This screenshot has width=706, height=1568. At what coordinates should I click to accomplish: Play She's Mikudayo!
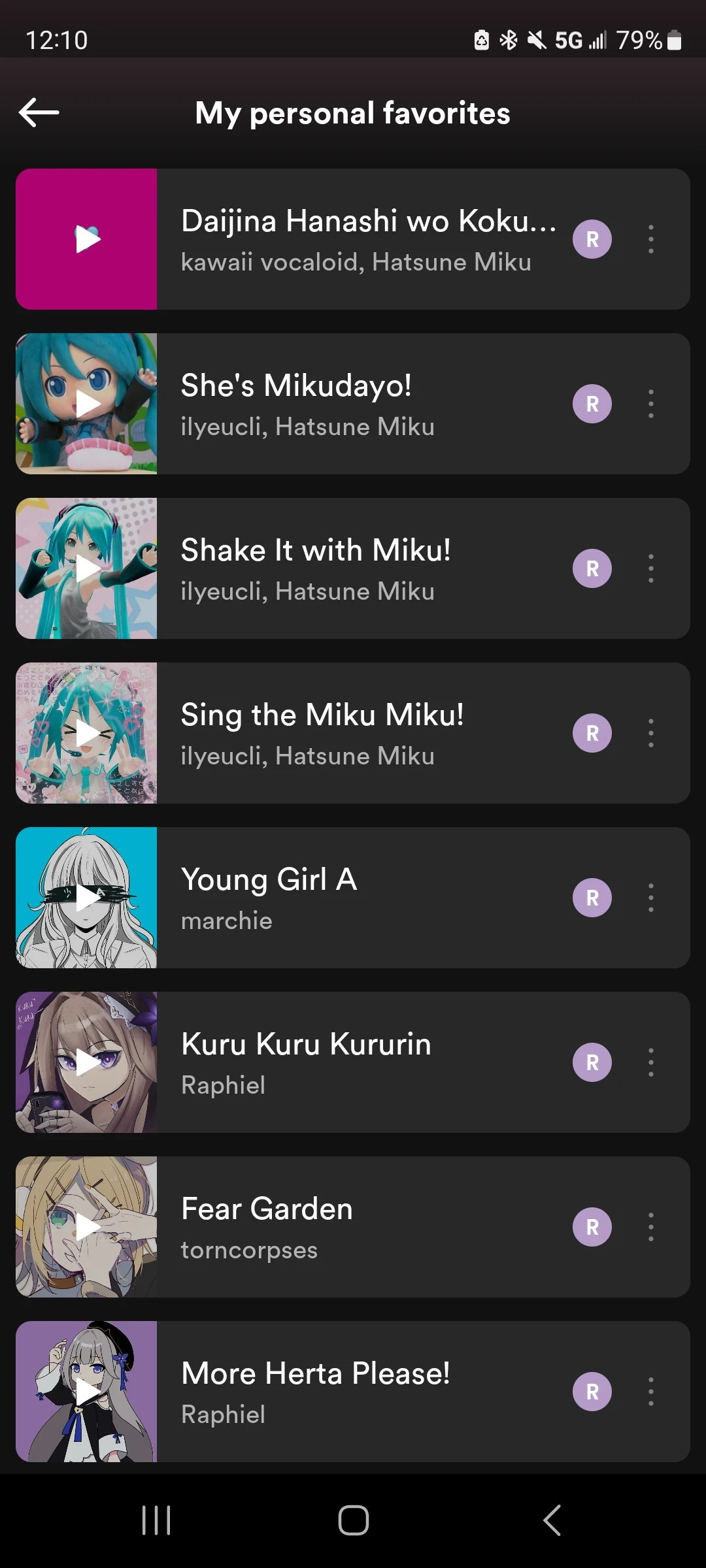86,403
